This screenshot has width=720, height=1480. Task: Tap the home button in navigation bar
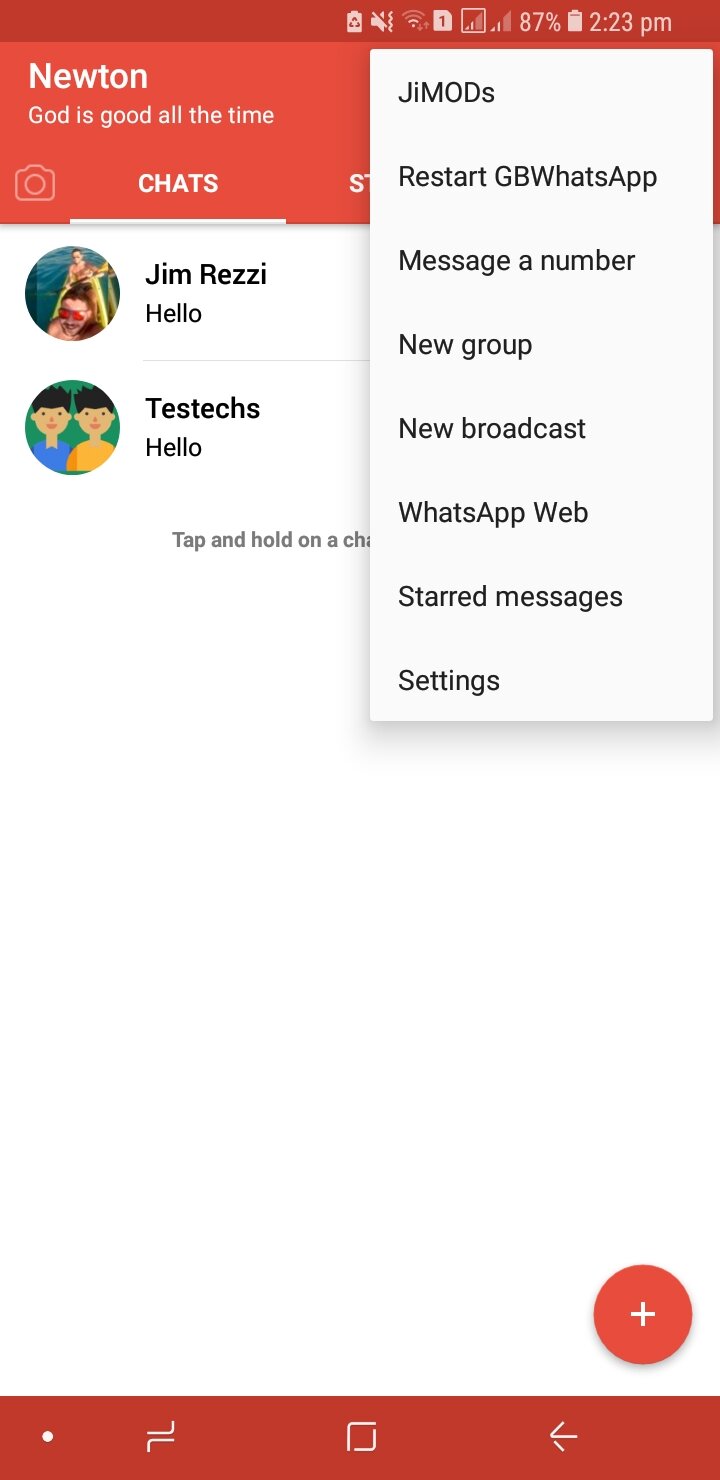360,1438
